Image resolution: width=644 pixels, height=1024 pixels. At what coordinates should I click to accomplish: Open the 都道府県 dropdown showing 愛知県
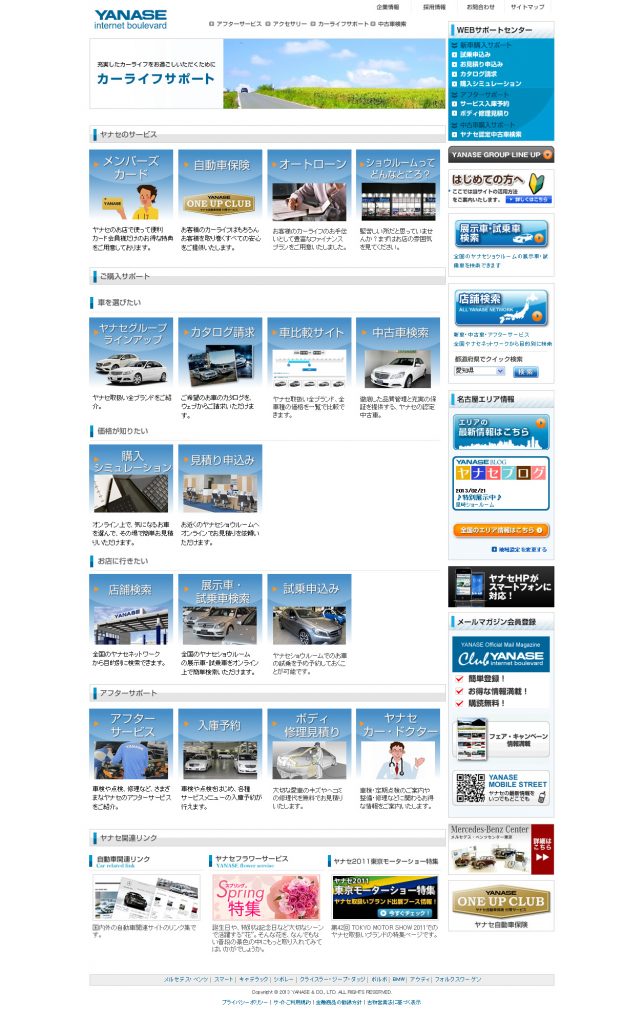479,371
